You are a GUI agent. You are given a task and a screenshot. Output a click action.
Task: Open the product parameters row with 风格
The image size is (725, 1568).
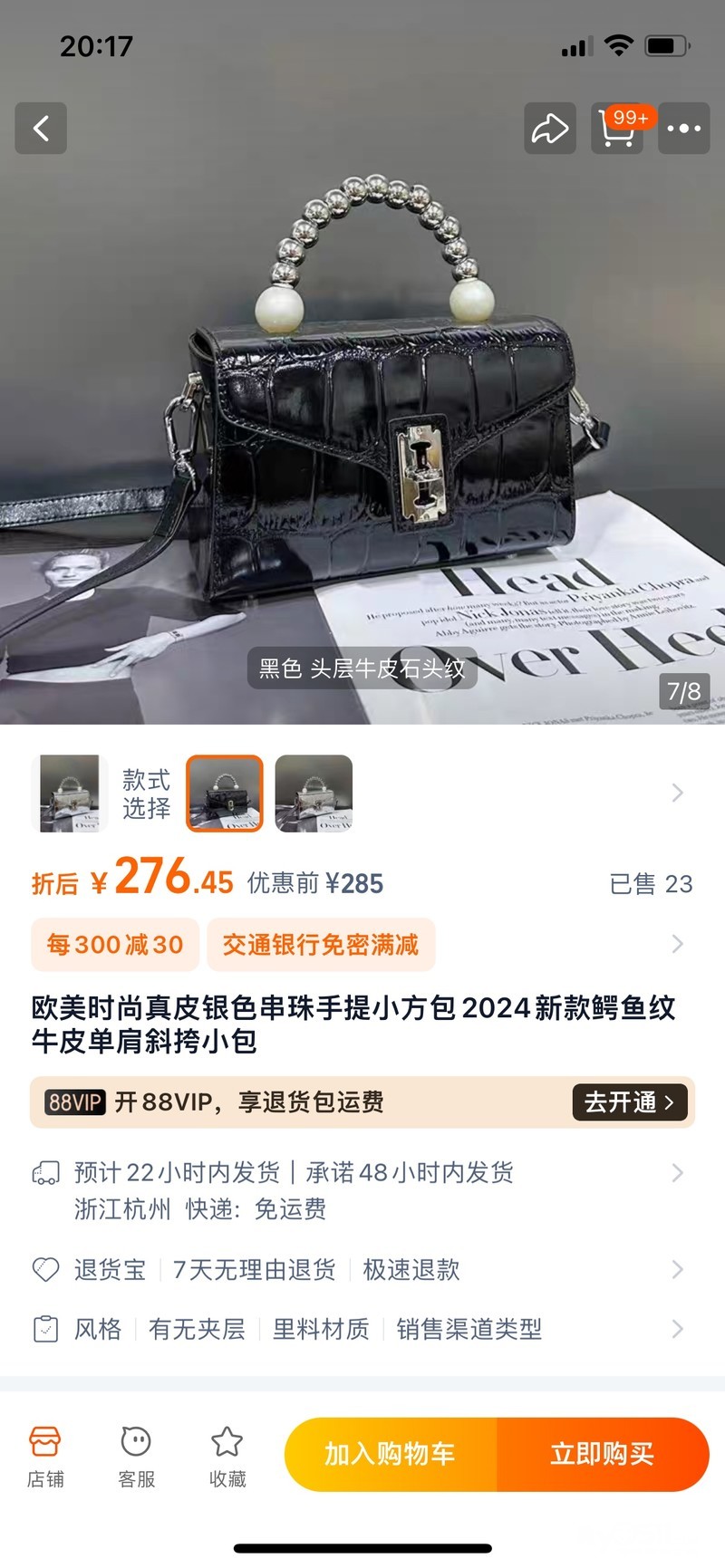pyautogui.click(x=362, y=1329)
